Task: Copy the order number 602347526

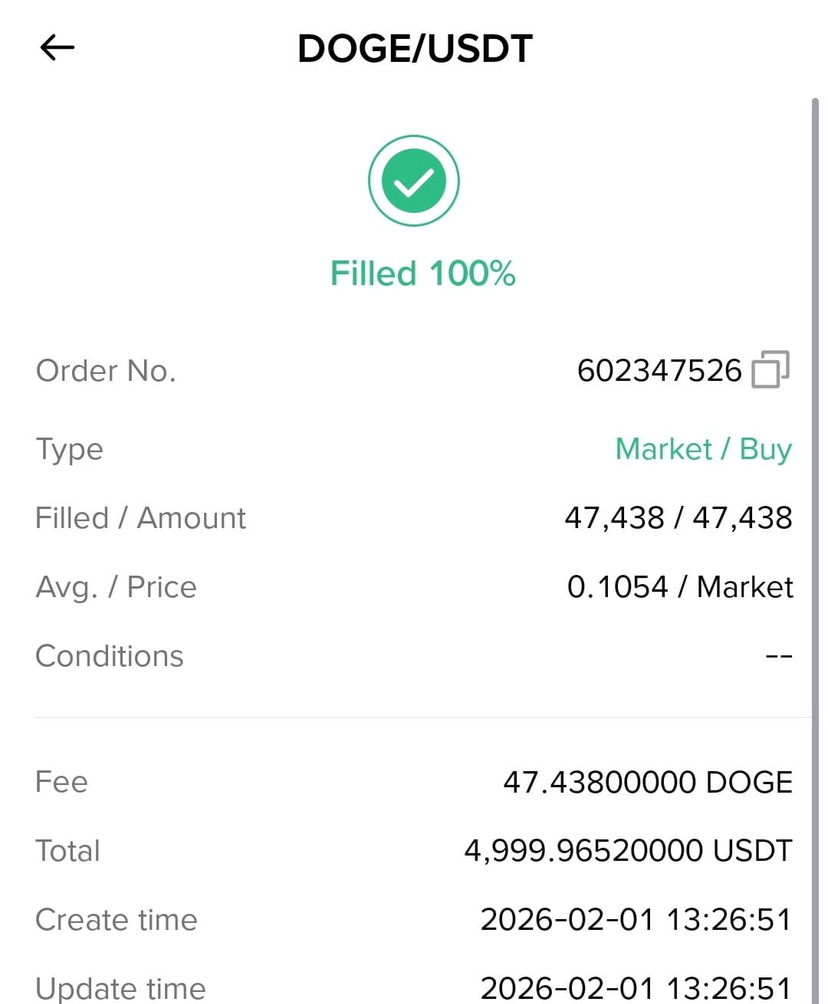Action: click(x=770, y=369)
